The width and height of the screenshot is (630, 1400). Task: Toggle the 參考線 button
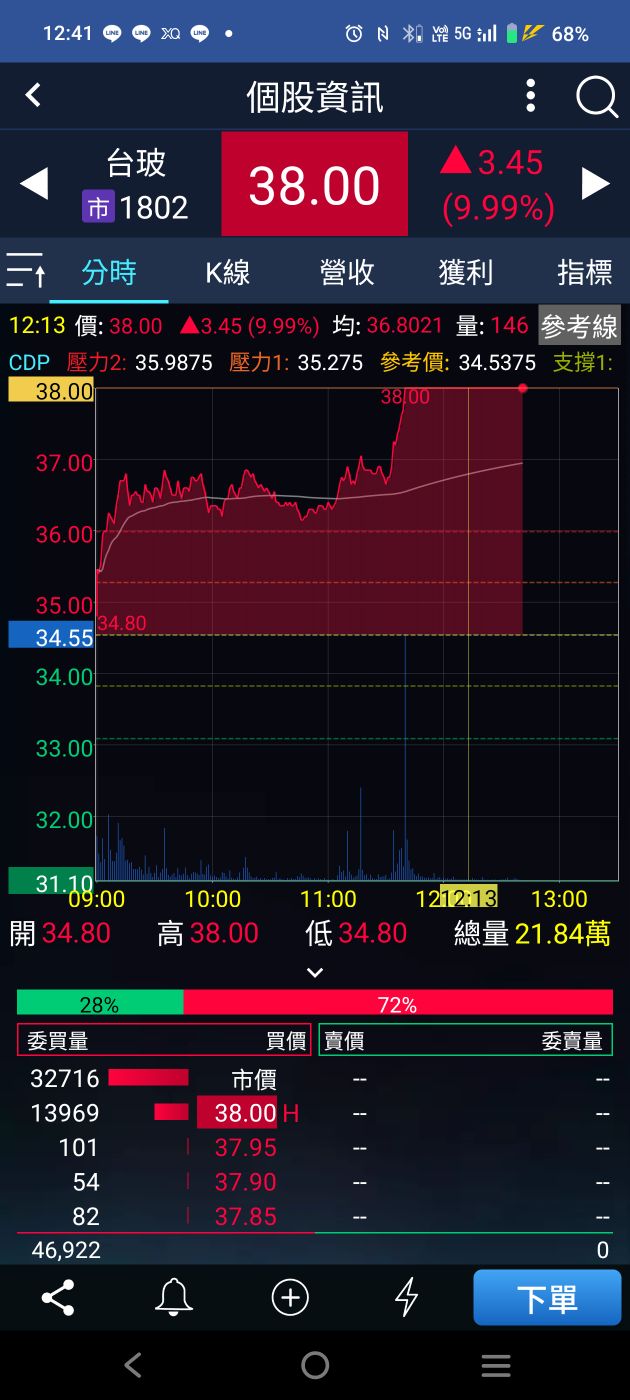(579, 326)
